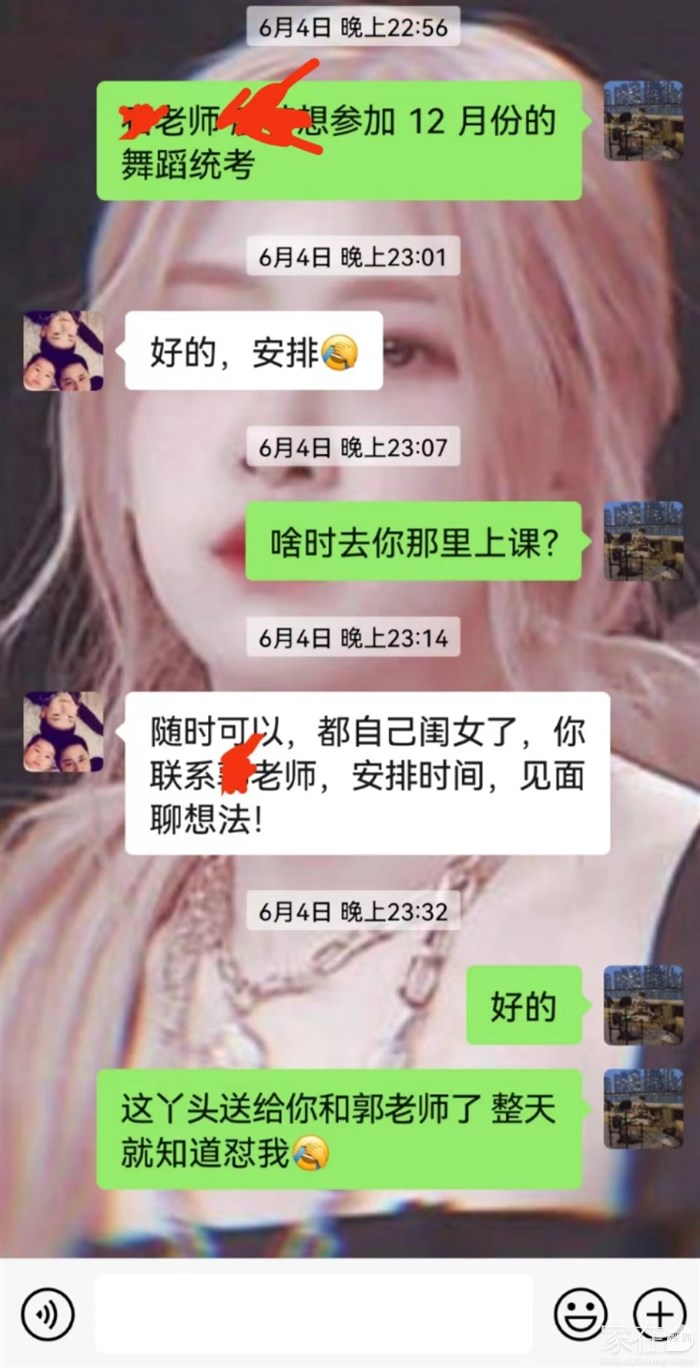700x1368 pixels.
Task: Open the emoji sticker panel
Action: [x=580, y=1313]
